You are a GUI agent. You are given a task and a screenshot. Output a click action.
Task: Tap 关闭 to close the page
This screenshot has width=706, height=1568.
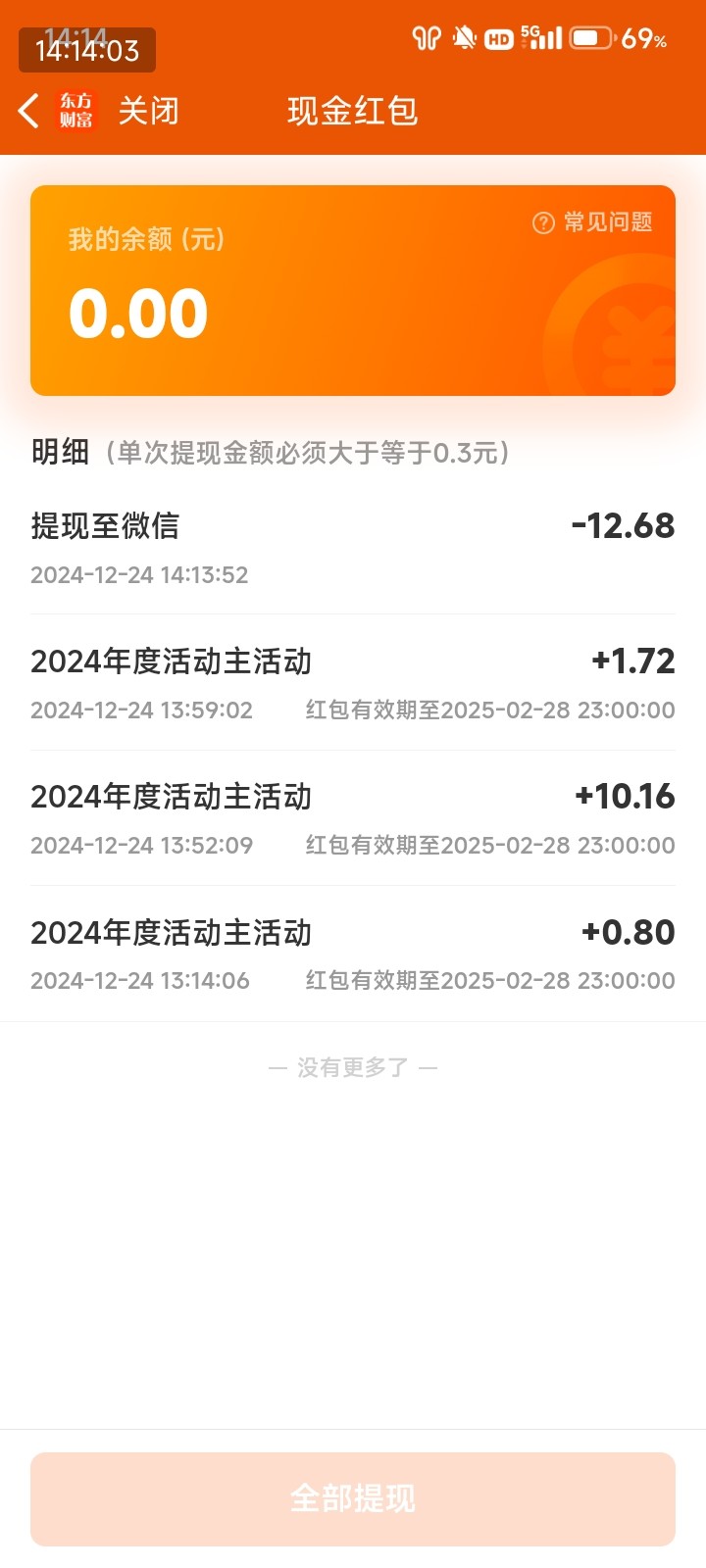148,111
